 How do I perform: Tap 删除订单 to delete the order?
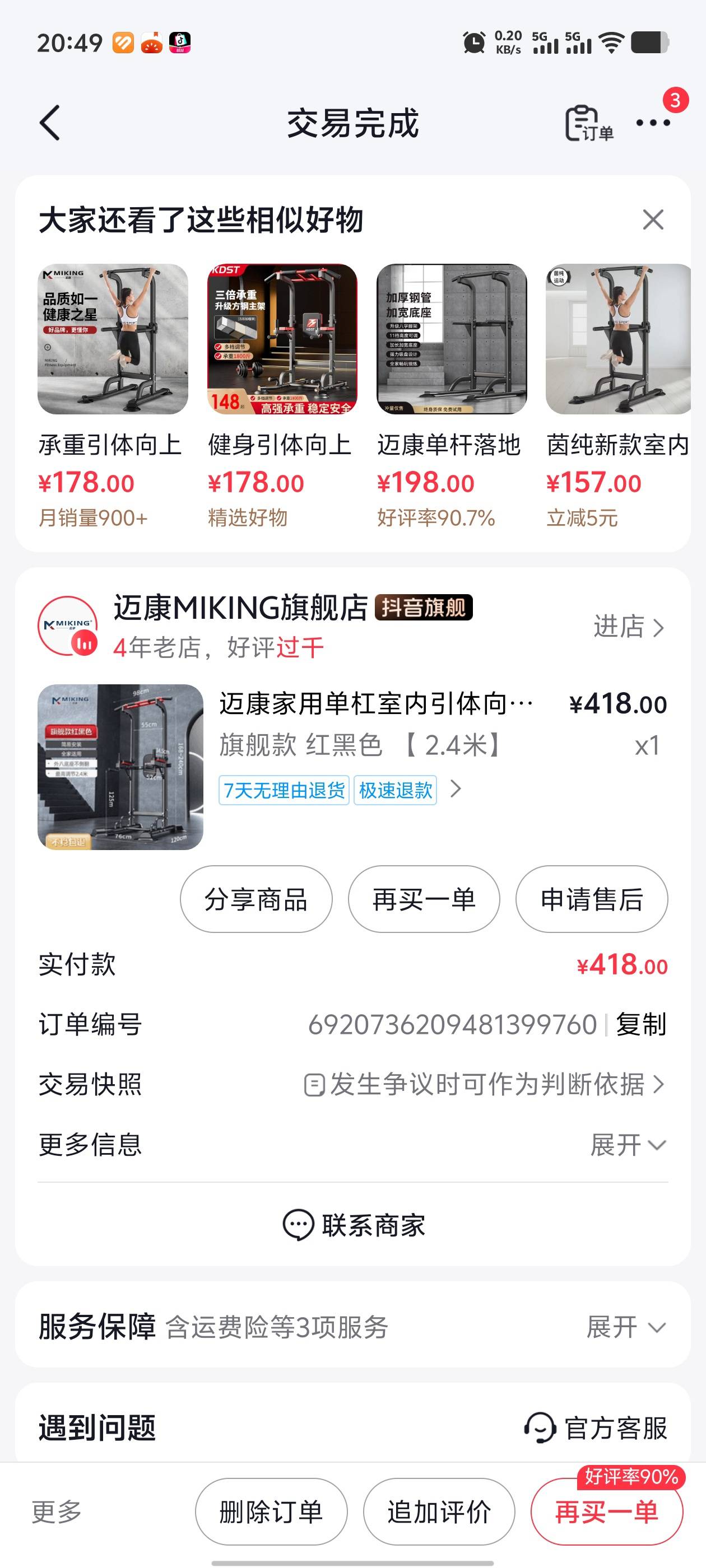pos(271,1512)
